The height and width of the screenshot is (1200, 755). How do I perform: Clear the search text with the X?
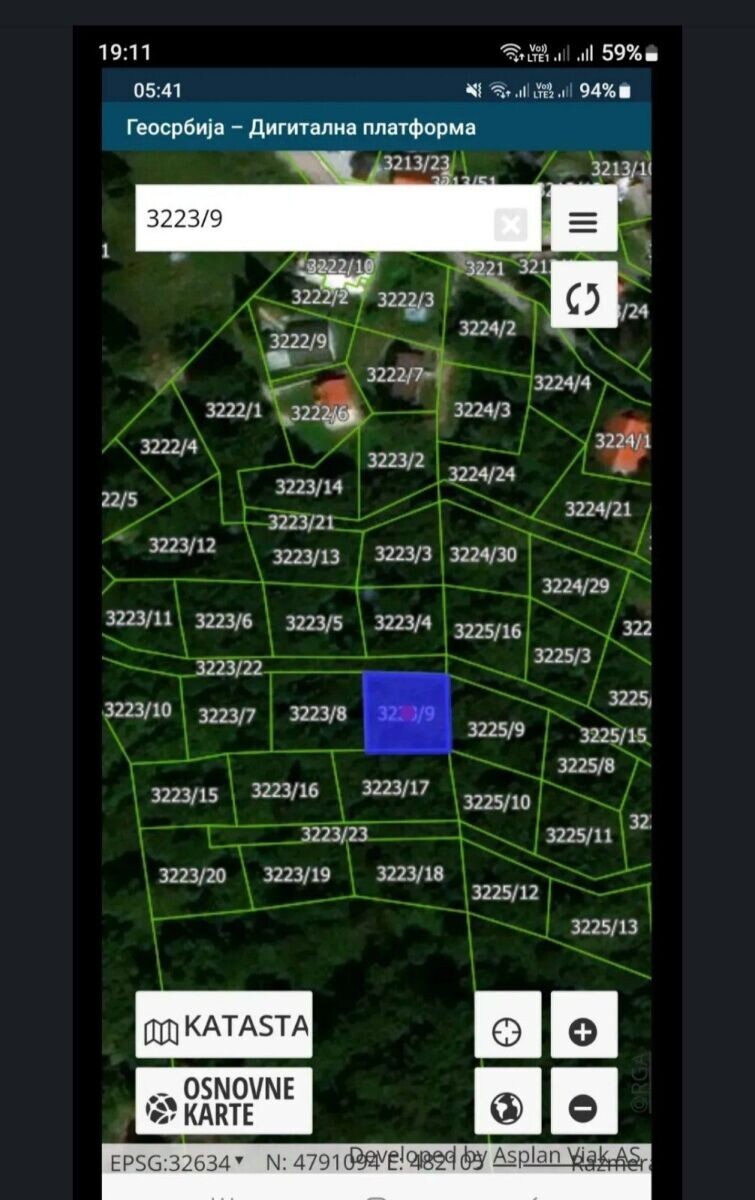click(510, 224)
